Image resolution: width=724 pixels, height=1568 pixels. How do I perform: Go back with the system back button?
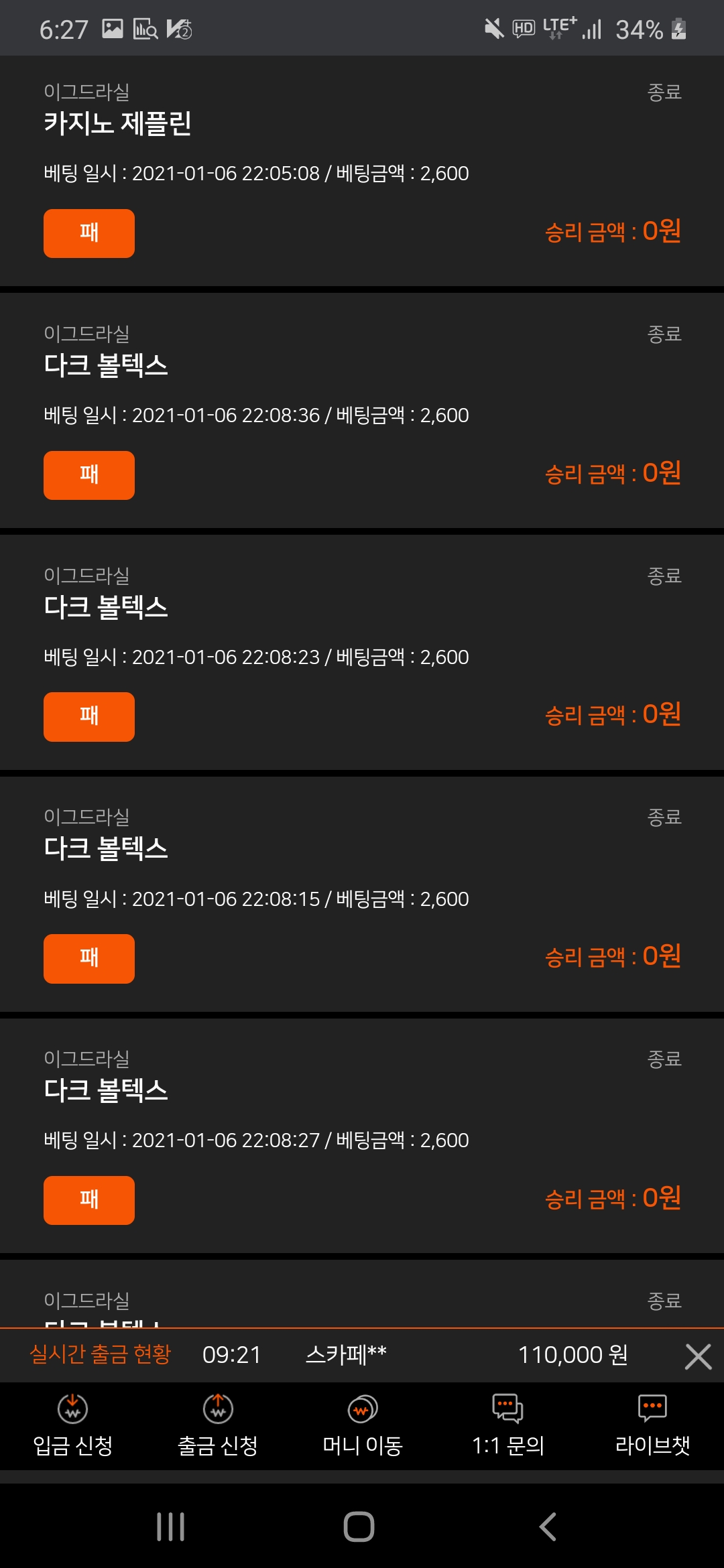click(548, 1527)
